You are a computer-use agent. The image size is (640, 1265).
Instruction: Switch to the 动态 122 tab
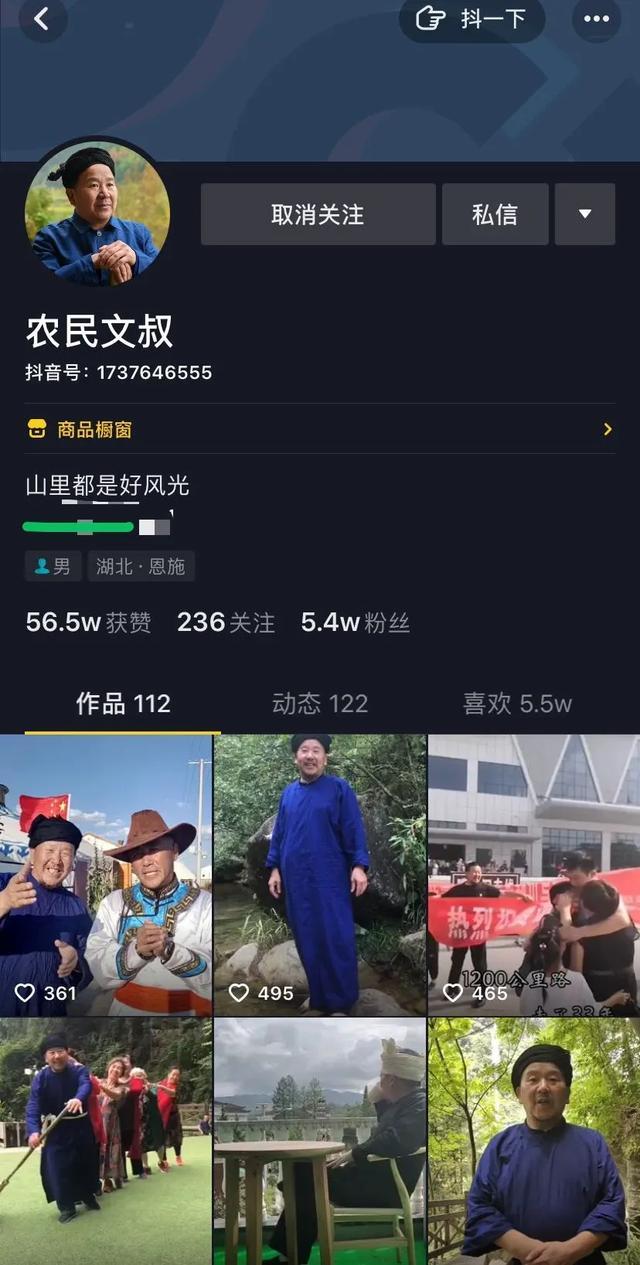[320, 704]
